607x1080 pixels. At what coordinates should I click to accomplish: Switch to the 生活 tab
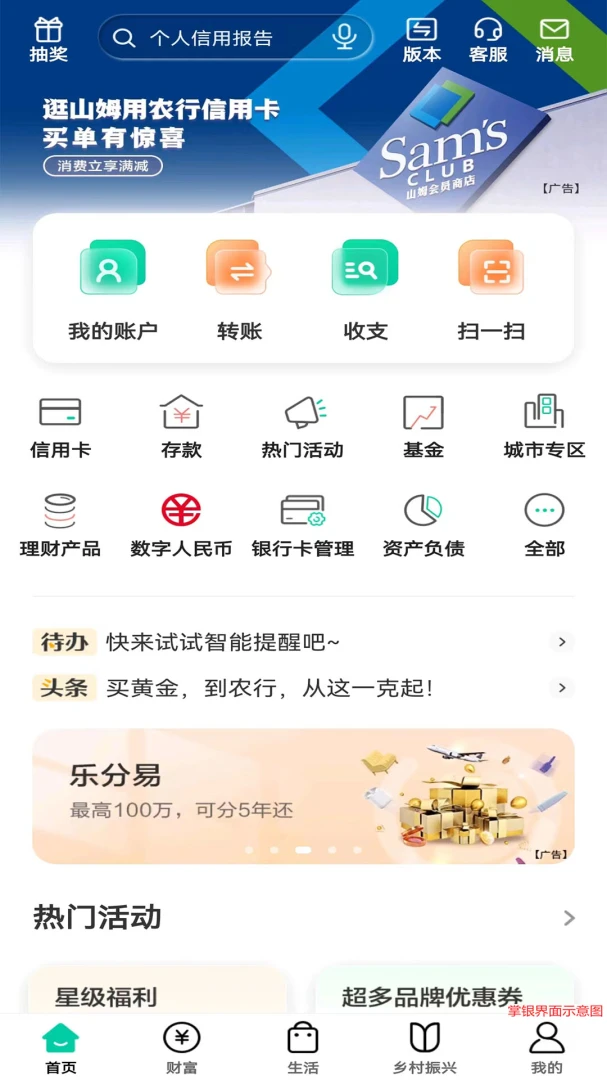[x=303, y=1048]
